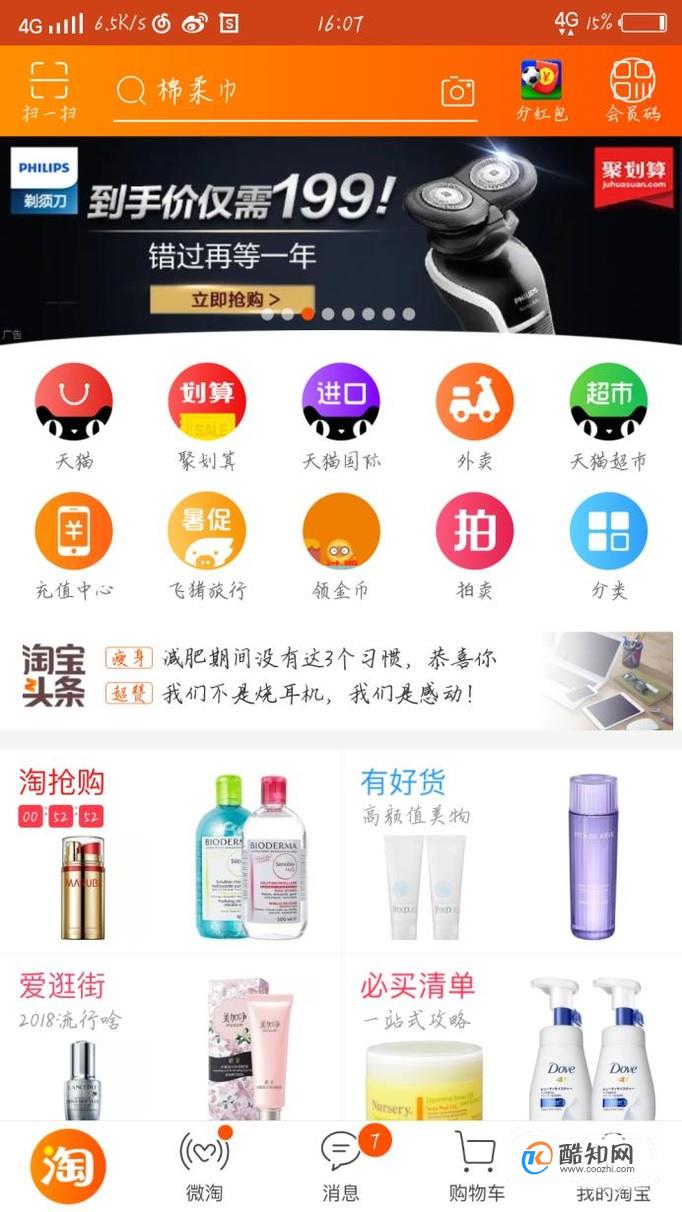
Task: Open 分类 categories
Action: pyautogui.click(x=608, y=545)
